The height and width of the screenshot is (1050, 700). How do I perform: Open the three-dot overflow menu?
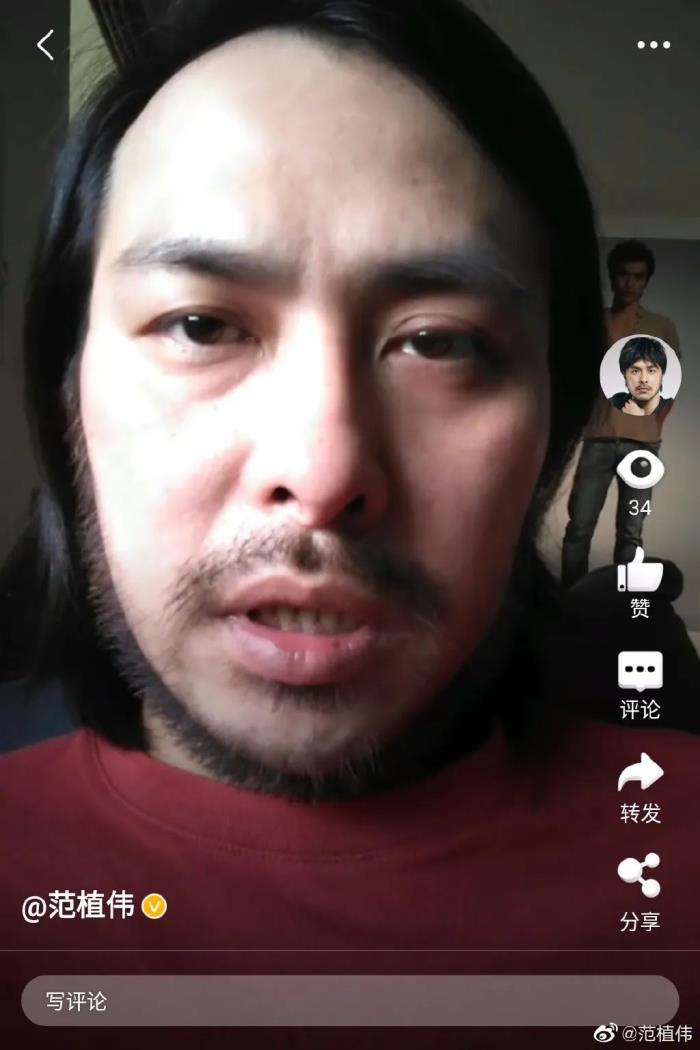[654, 45]
